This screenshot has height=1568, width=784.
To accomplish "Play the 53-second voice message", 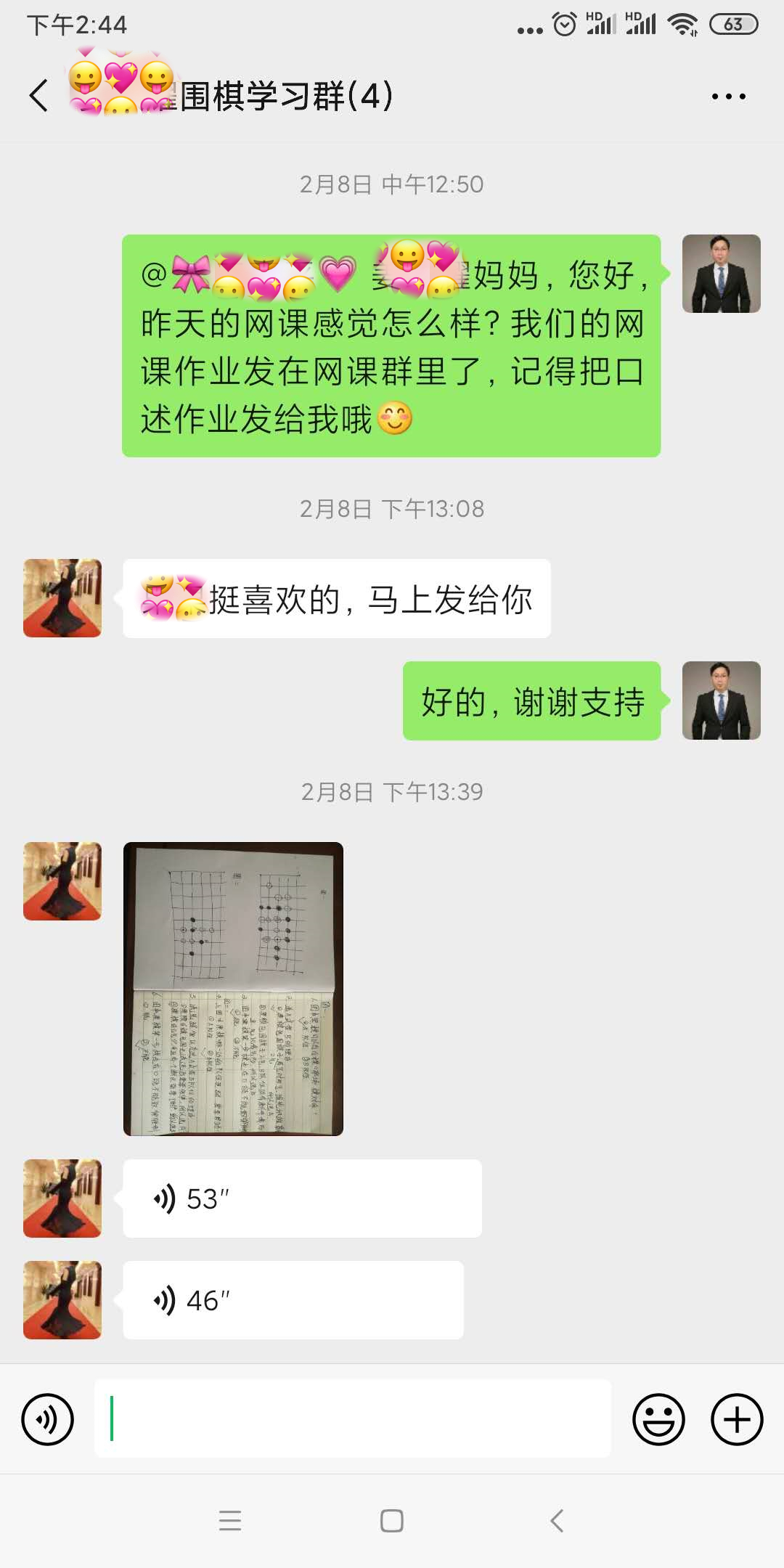I will click(302, 1199).
